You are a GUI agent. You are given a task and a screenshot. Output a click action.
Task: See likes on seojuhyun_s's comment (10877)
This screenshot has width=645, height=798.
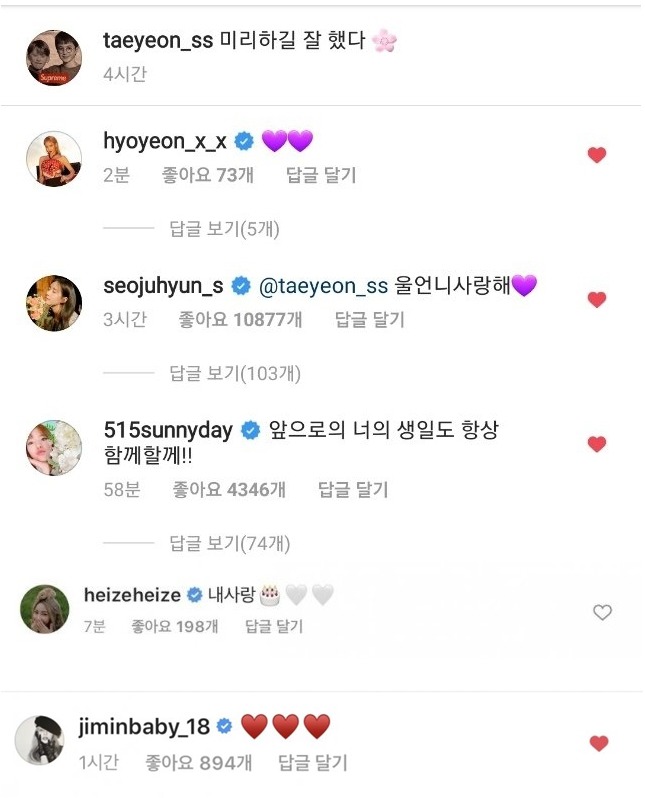[x=239, y=320]
